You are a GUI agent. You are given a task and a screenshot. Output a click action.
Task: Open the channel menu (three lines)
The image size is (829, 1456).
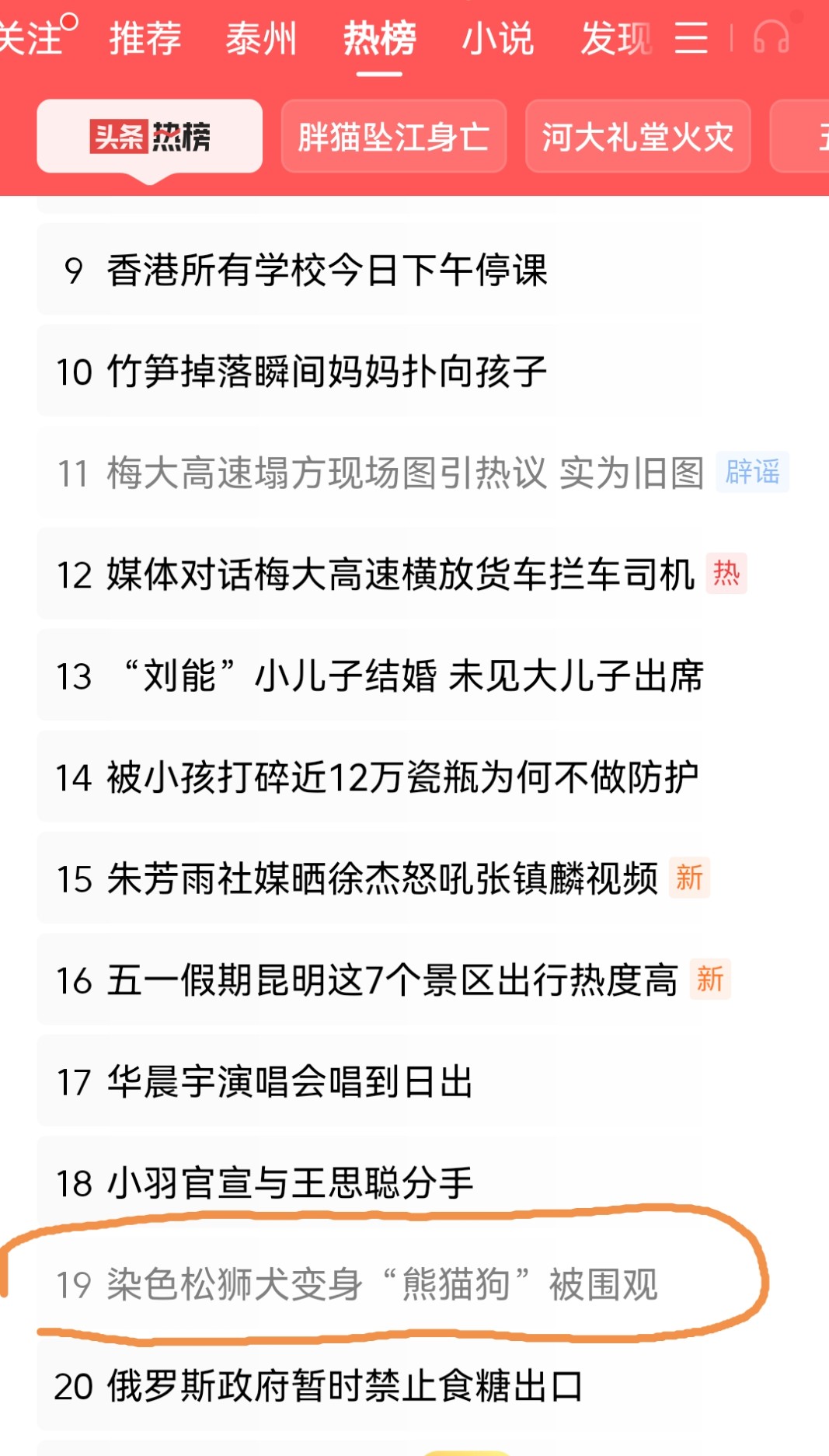(x=691, y=37)
